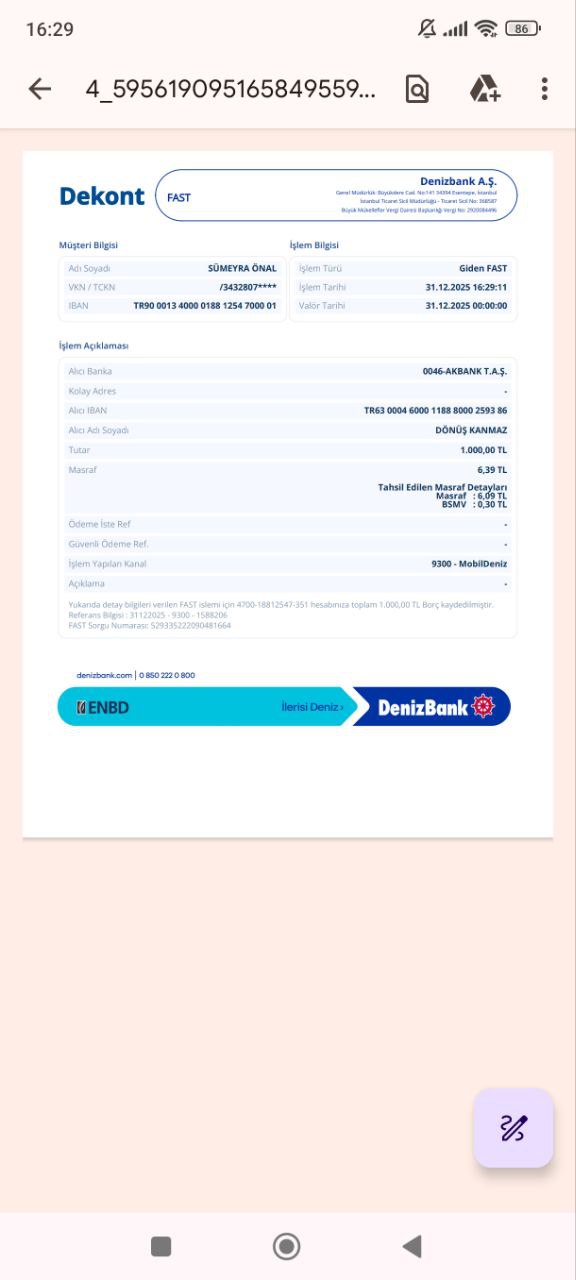Screen dimensions: 576x1280
Task: Add this file to Google Drive
Action: 485,89
